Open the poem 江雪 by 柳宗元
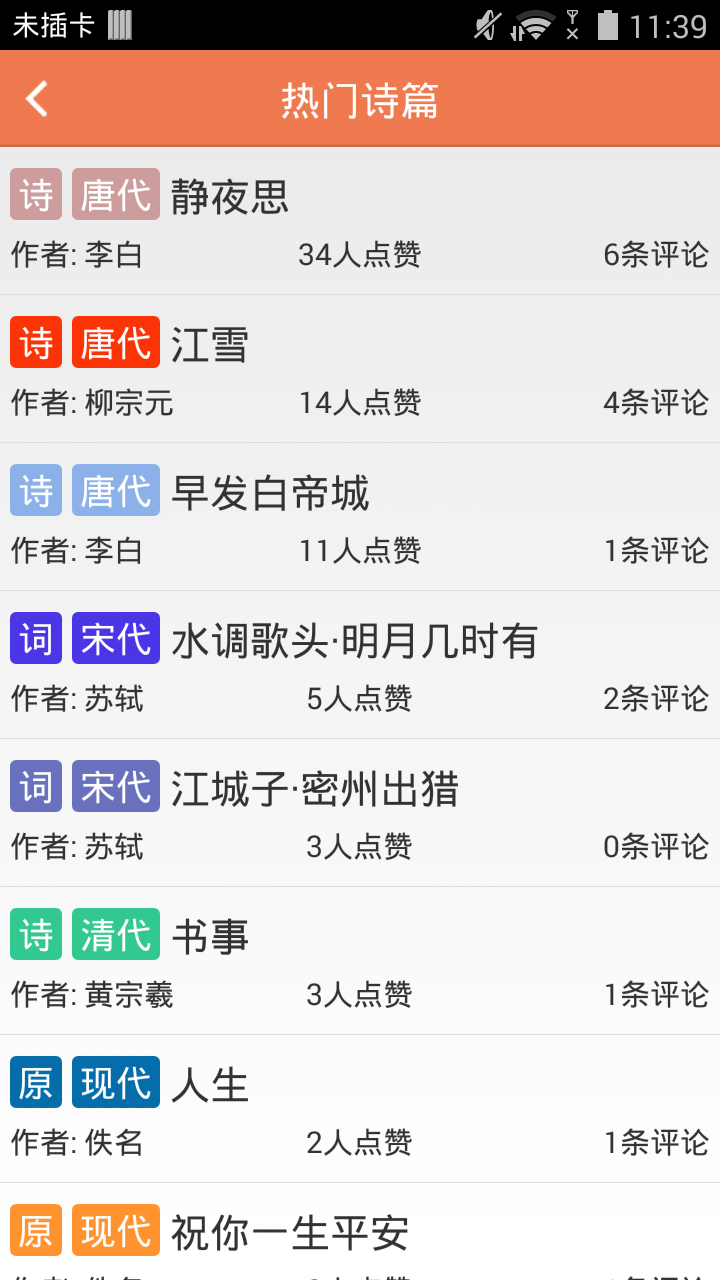 click(210, 344)
